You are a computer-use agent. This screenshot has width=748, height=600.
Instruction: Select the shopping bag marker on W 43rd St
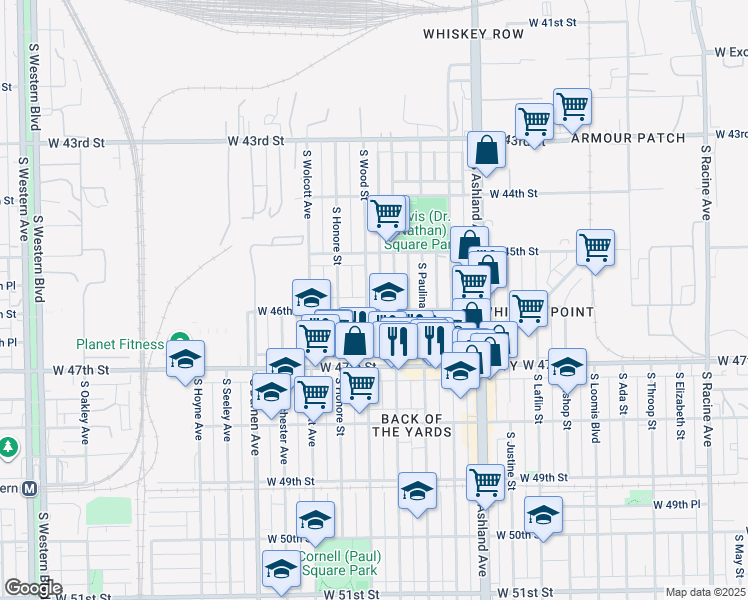tap(486, 151)
